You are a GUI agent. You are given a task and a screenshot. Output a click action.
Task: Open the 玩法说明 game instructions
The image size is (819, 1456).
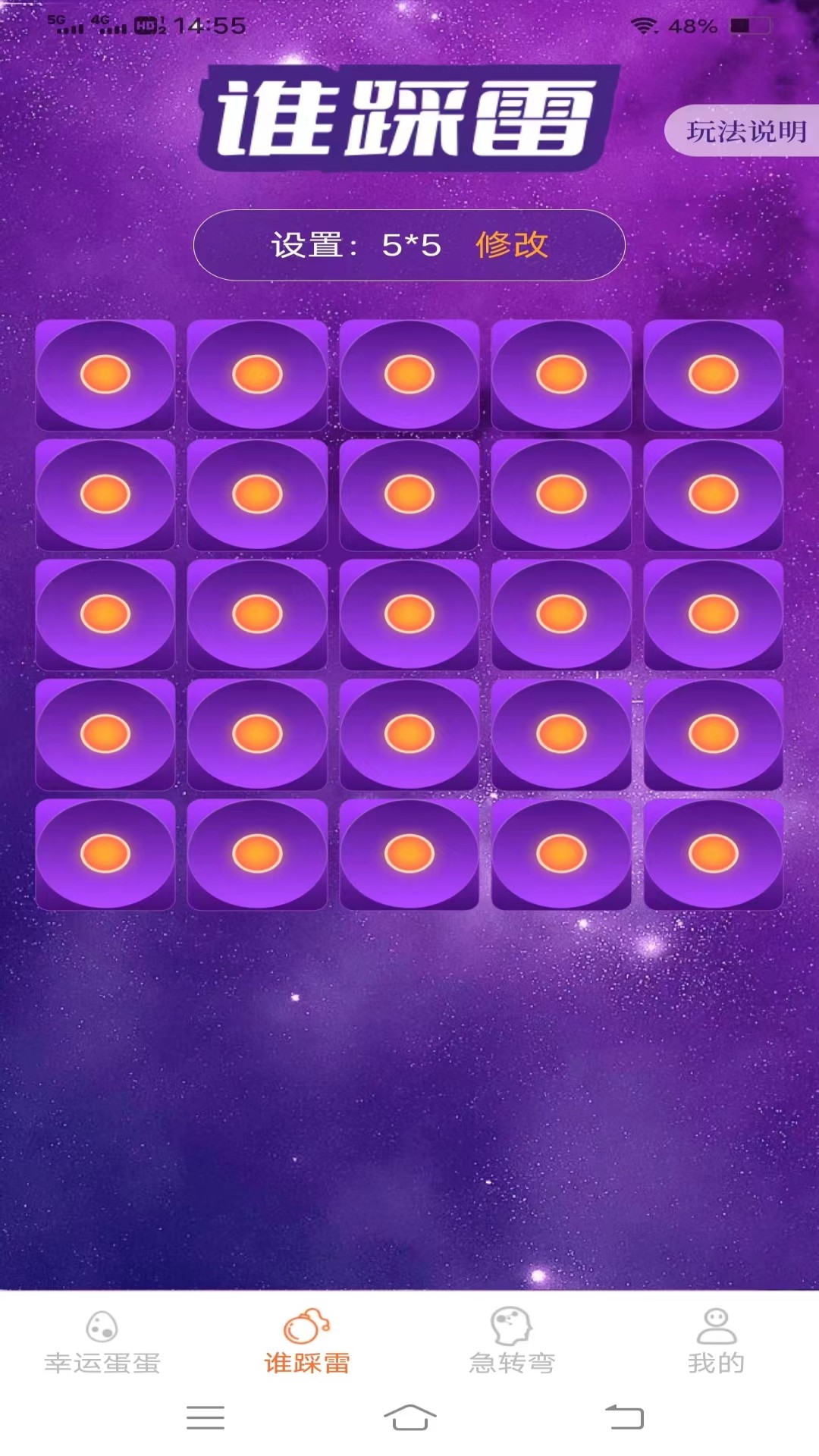[743, 131]
